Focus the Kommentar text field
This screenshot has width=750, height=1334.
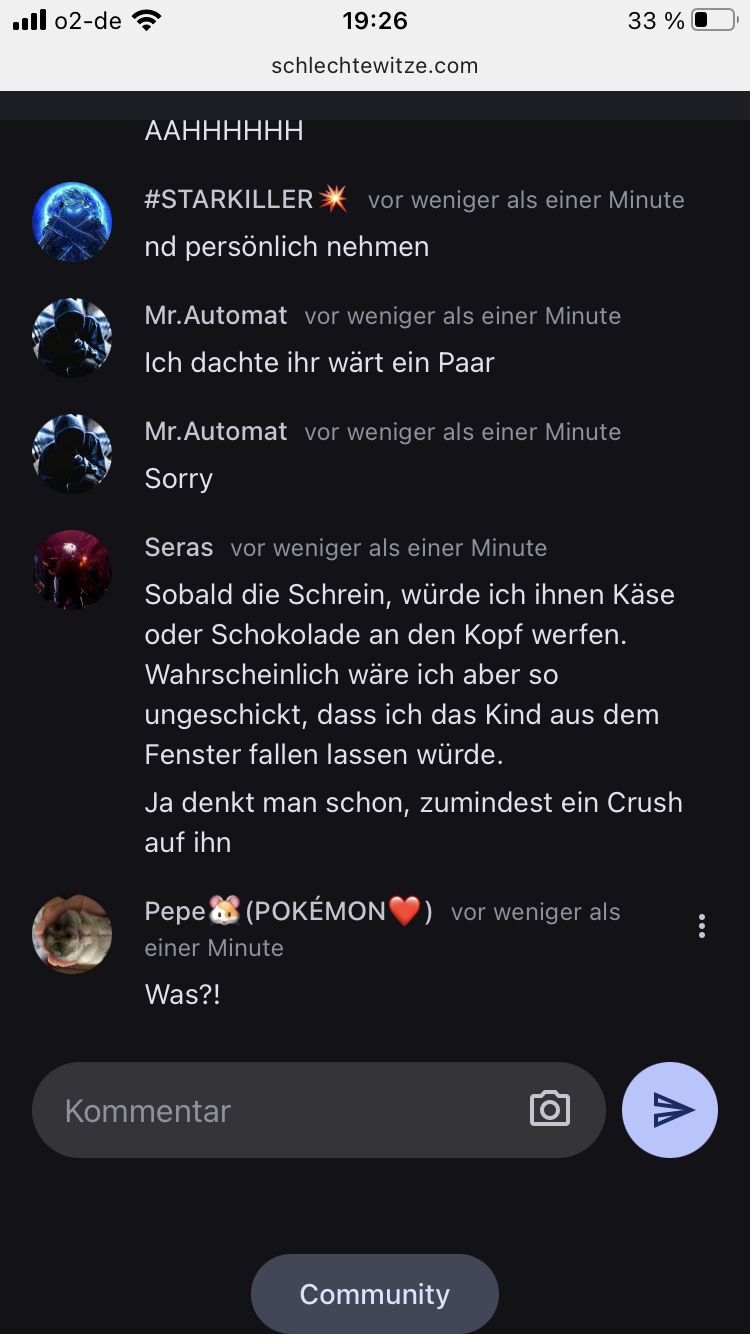(280, 1110)
